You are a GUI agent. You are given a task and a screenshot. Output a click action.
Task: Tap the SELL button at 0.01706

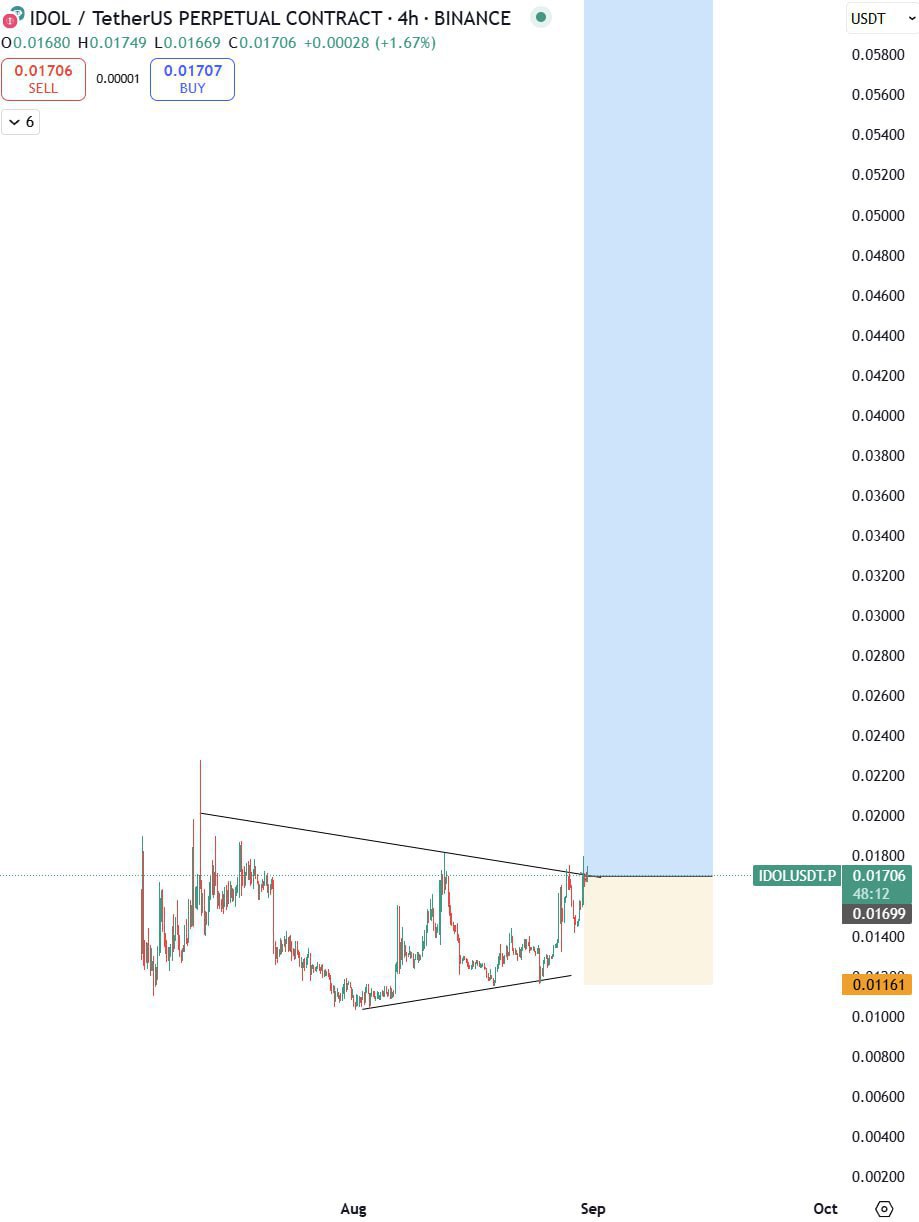point(43,79)
